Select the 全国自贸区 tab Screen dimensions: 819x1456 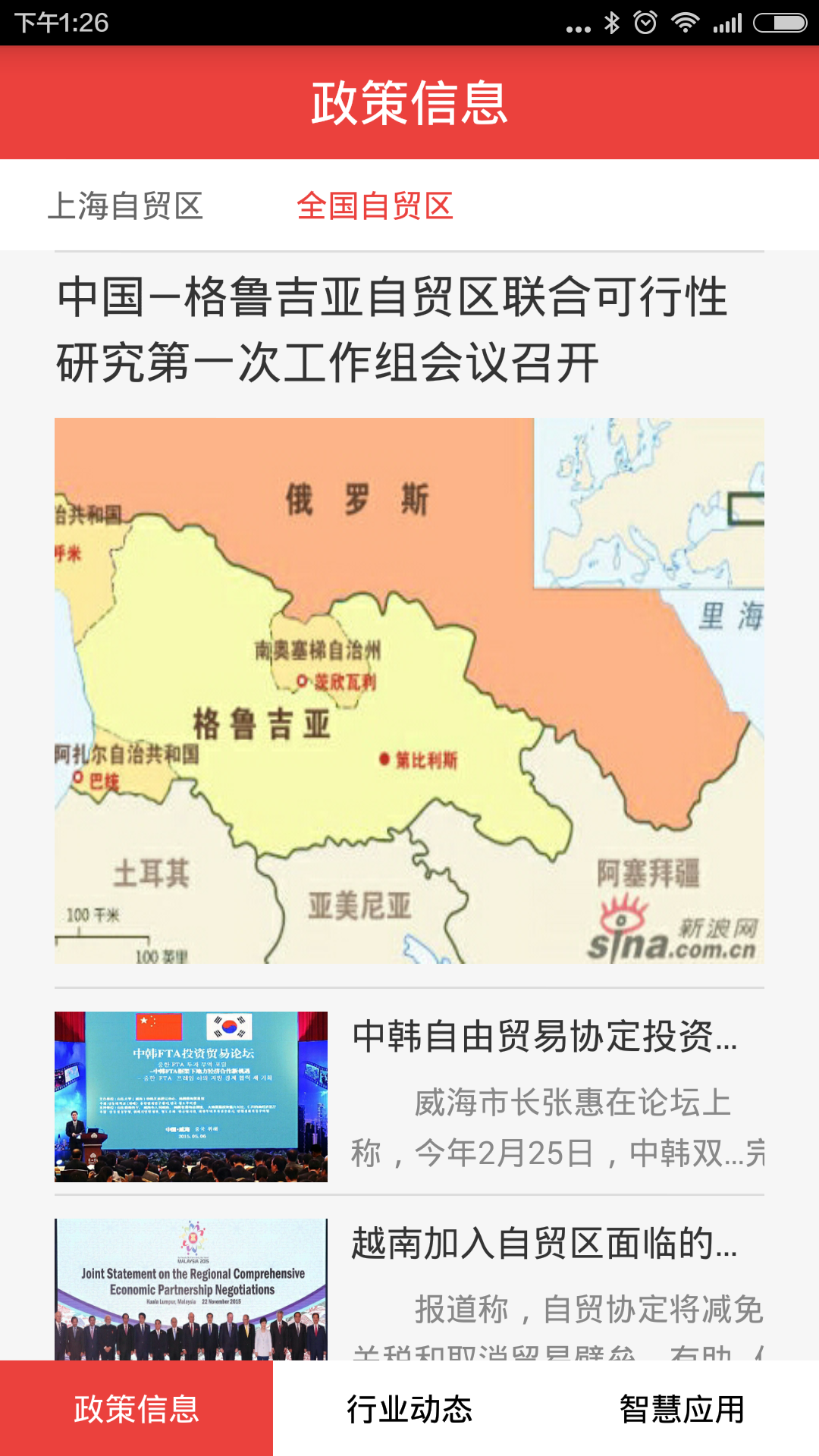[375, 206]
